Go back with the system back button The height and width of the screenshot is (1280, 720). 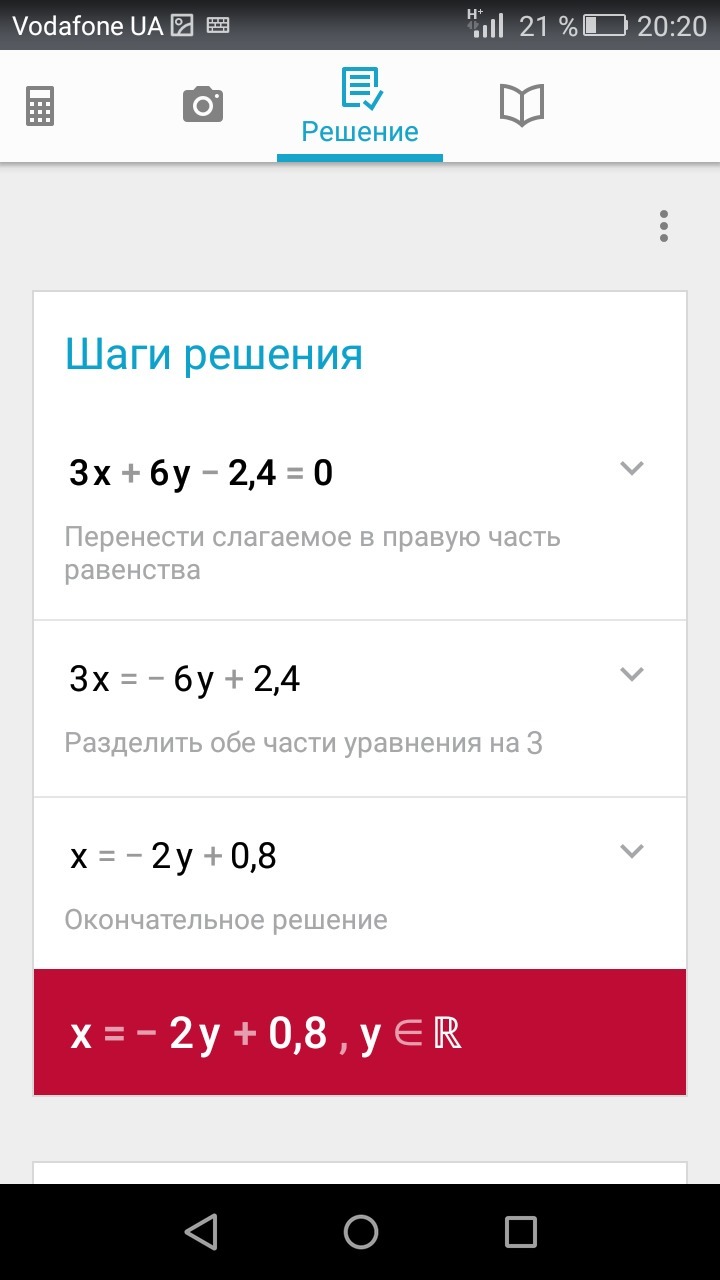point(201,1232)
